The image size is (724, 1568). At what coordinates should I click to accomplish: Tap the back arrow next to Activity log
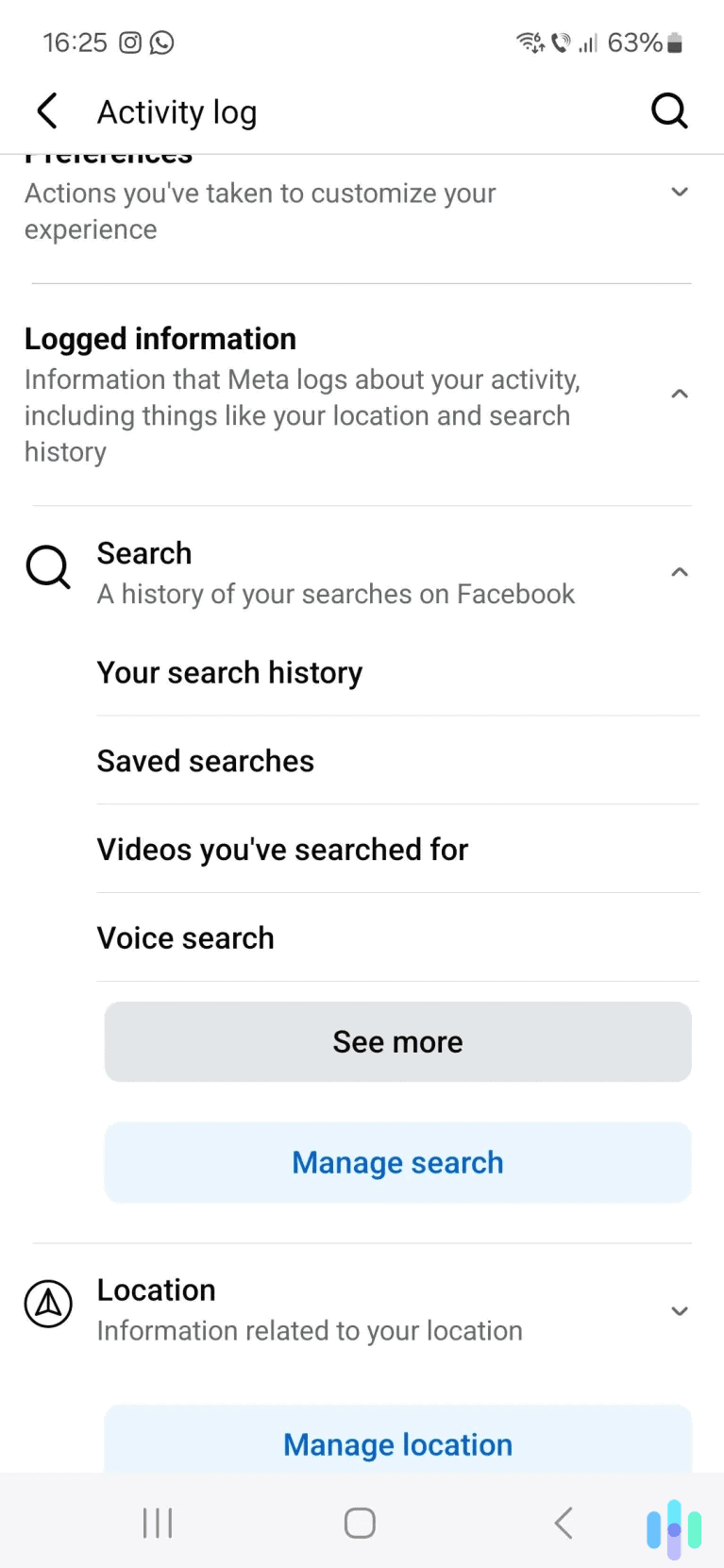pyautogui.click(x=47, y=110)
